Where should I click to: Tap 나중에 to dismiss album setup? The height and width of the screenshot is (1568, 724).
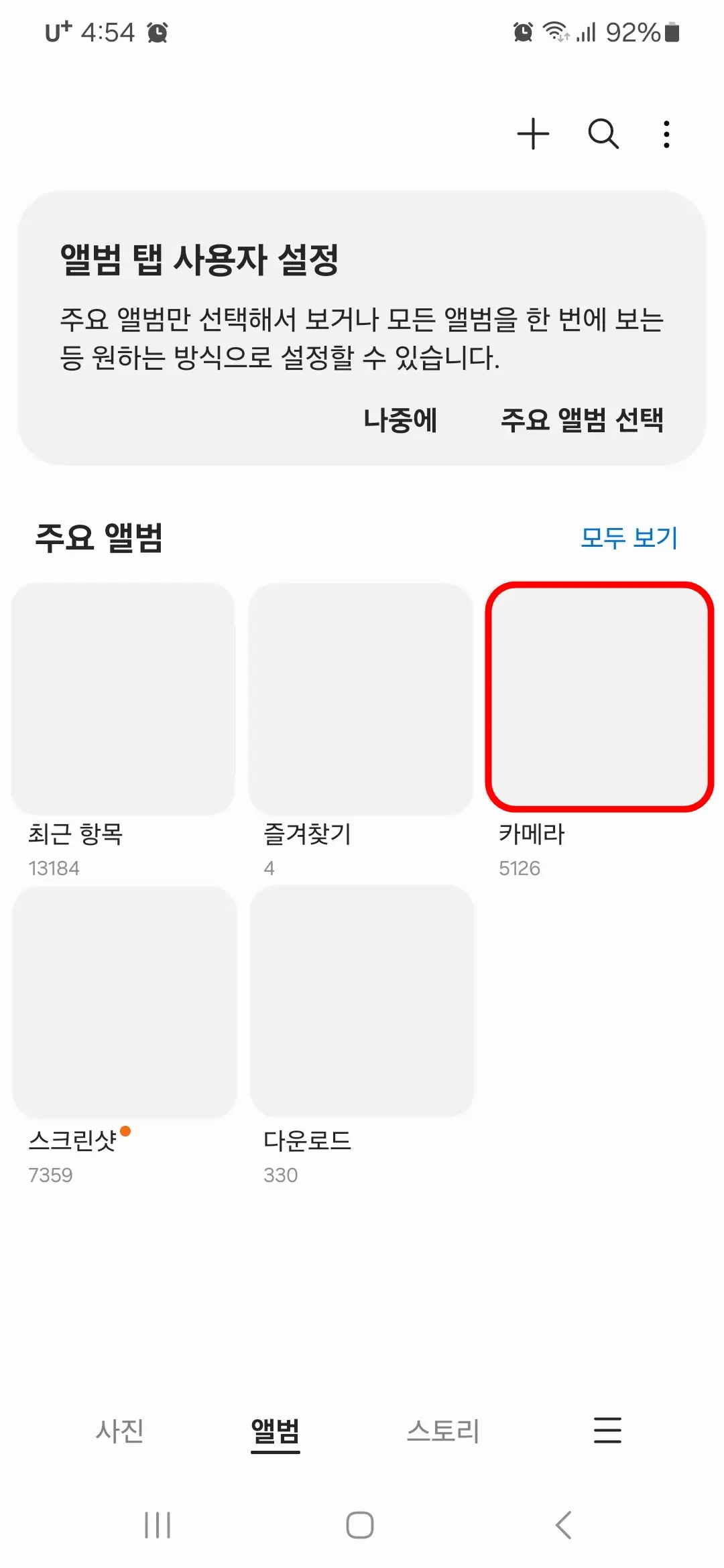400,421
